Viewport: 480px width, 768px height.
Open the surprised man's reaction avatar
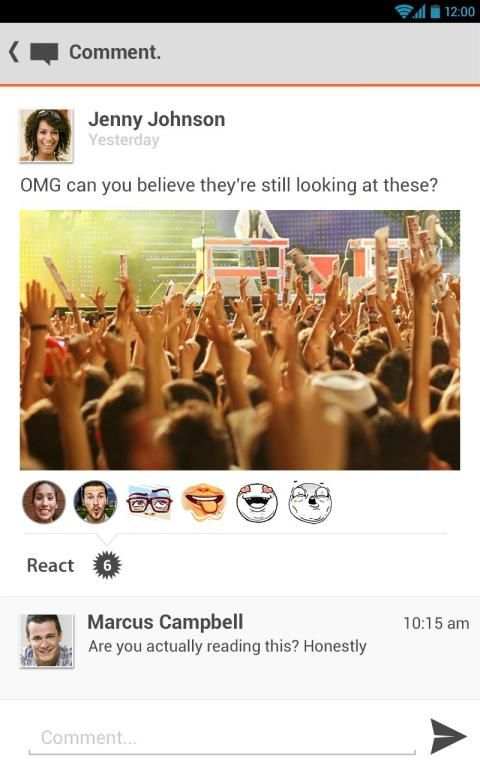(x=95, y=502)
